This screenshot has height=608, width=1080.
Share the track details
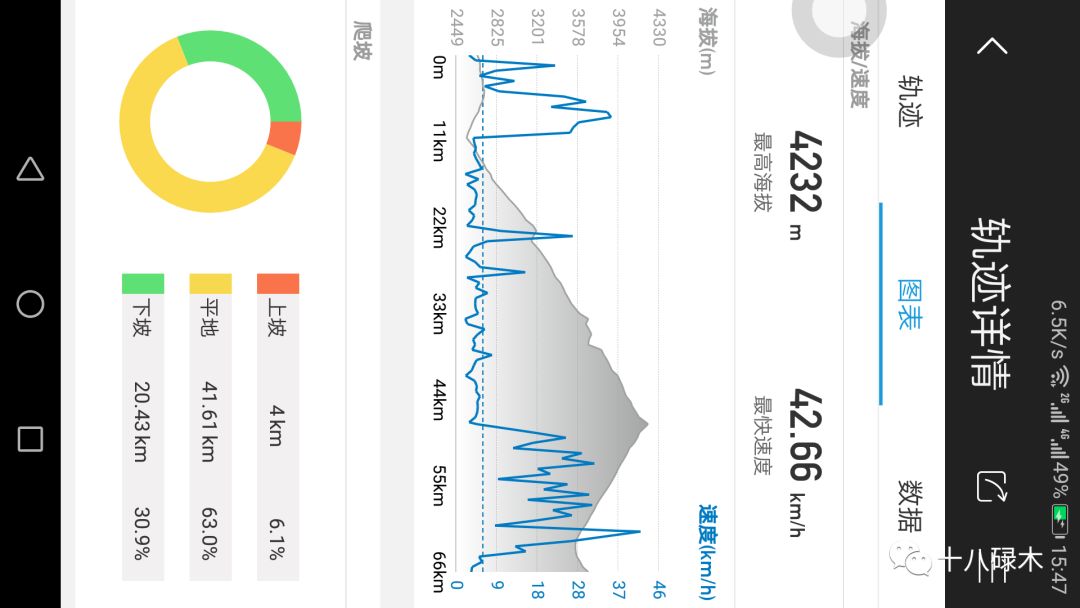click(991, 487)
